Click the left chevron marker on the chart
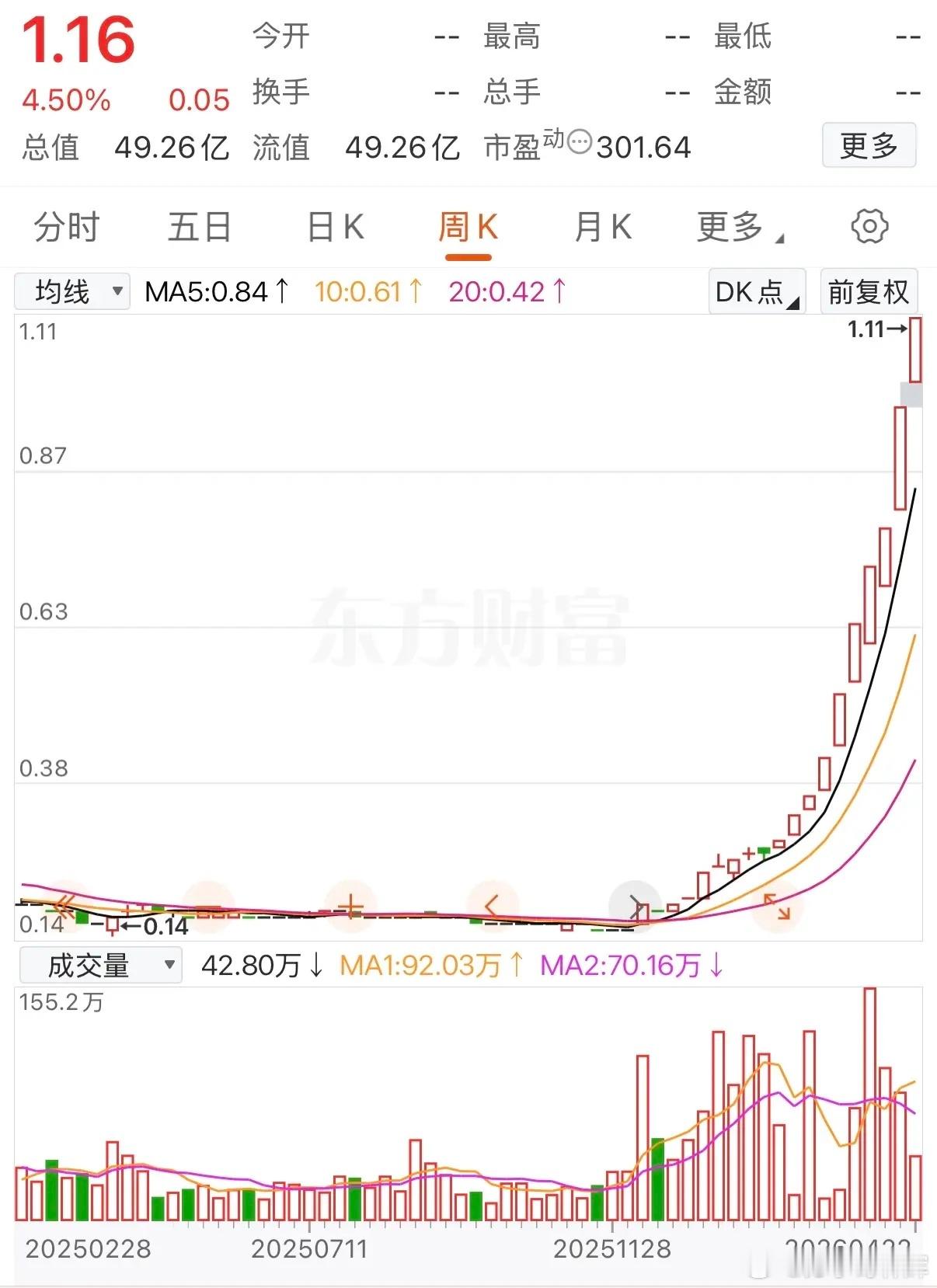This screenshot has width=937, height=1288. [490, 906]
